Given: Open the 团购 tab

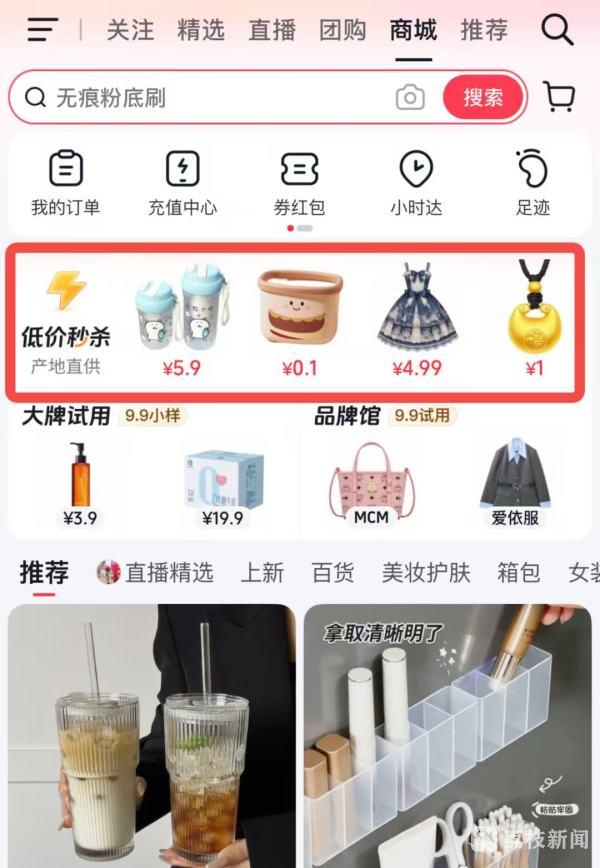Looking at the screenshot, I should point(343,30).
